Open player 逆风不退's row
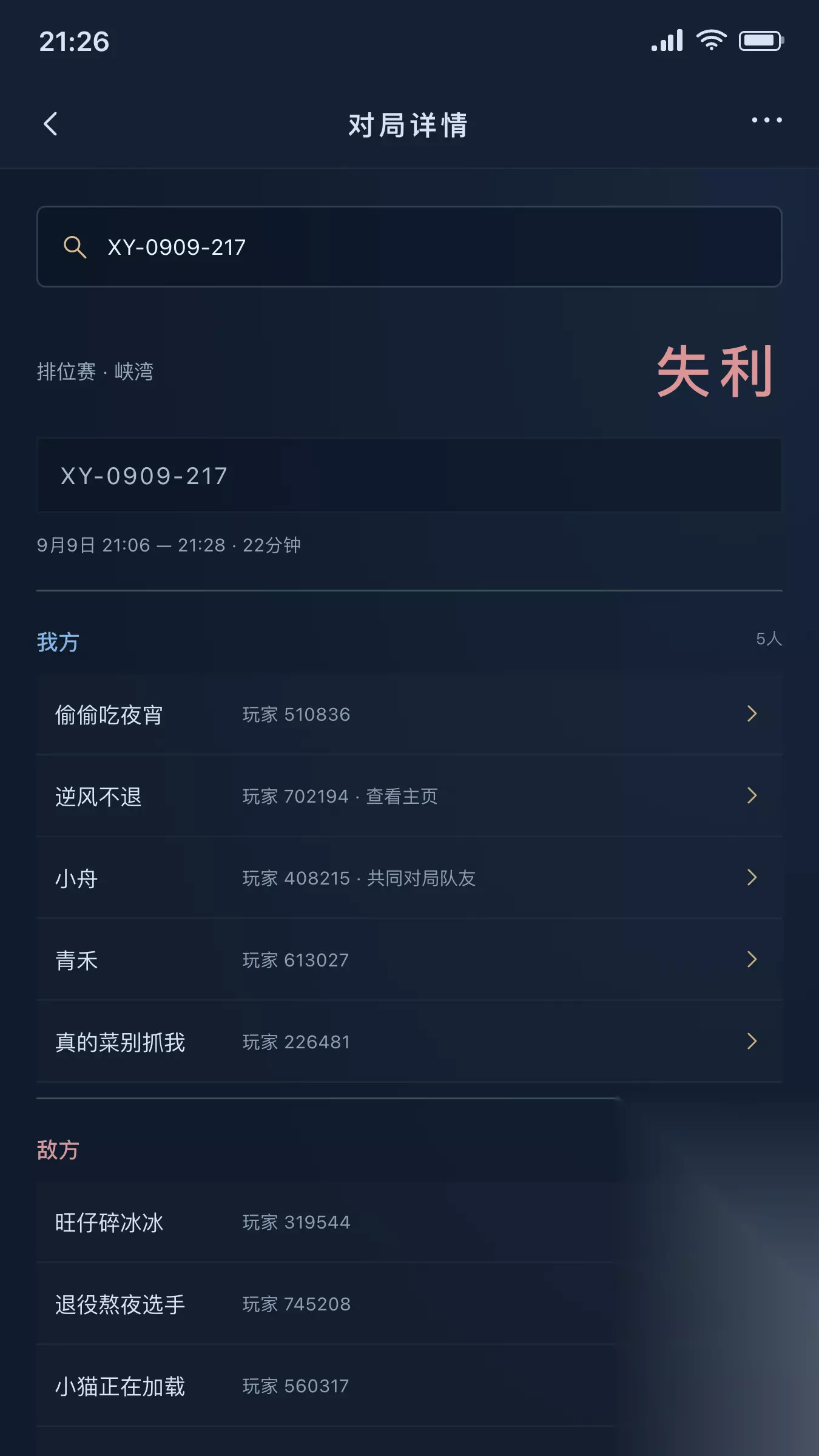The height and width of the screenshot is (1456, 819). point(409,796)
